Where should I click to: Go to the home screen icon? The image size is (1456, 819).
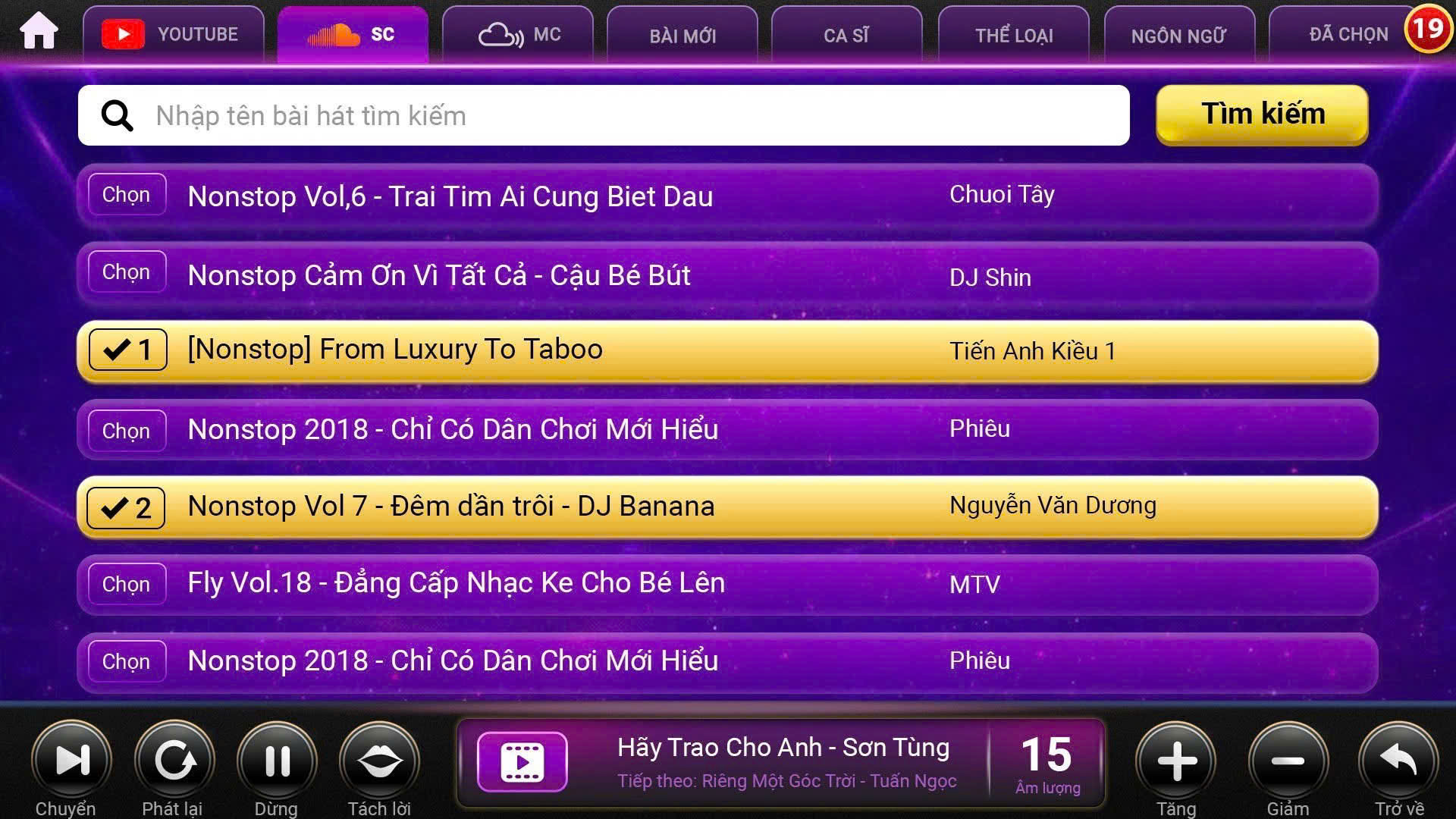click(x=39, y=33)
